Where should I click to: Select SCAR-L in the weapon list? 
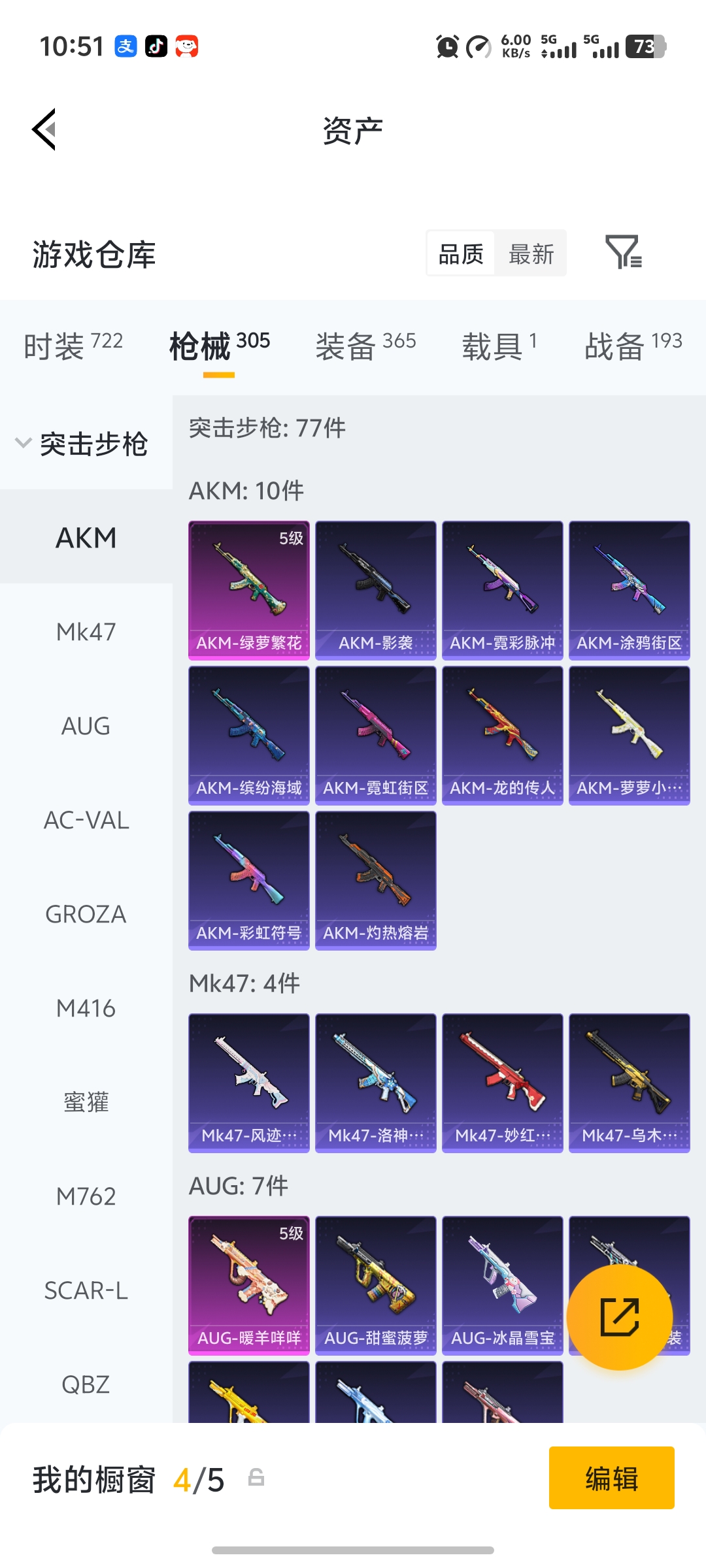pyautogui.click(x=86, y=1290)
